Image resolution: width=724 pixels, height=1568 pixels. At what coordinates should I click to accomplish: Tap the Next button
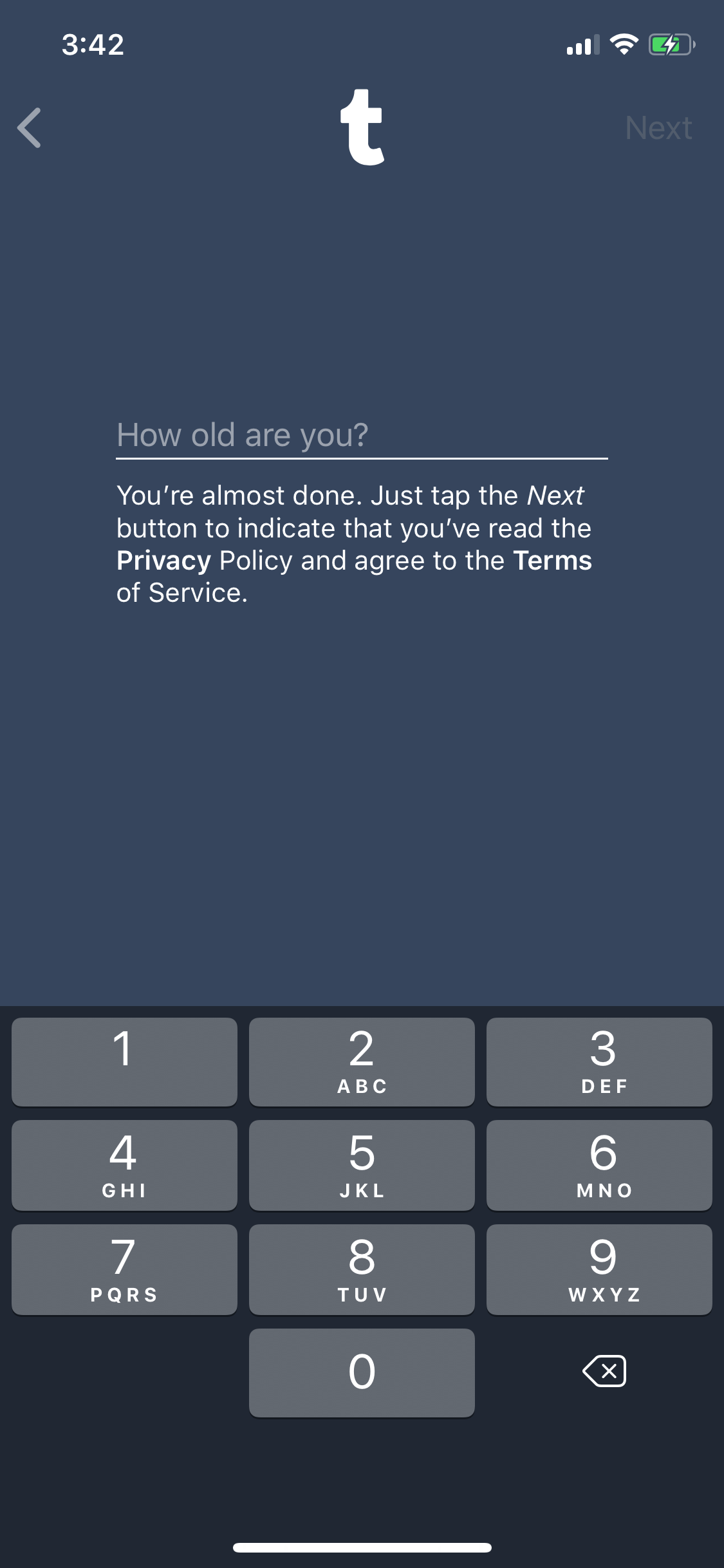(658, 127)
